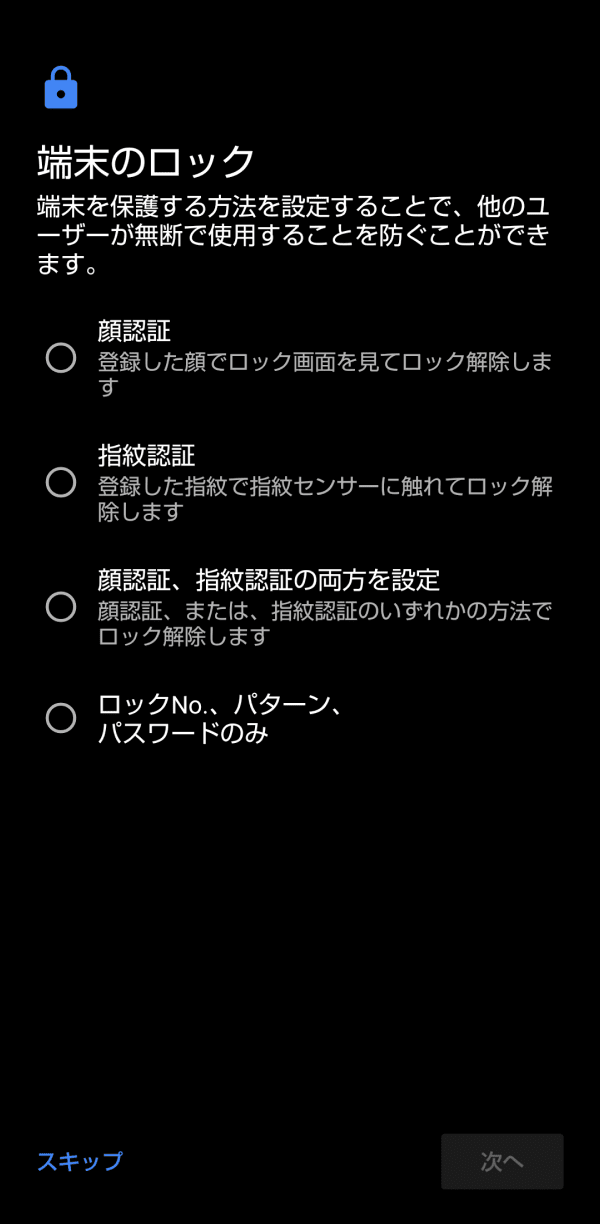Tap スキップ to skip lock setup
600x1224 pixels.
(80, 1161)
